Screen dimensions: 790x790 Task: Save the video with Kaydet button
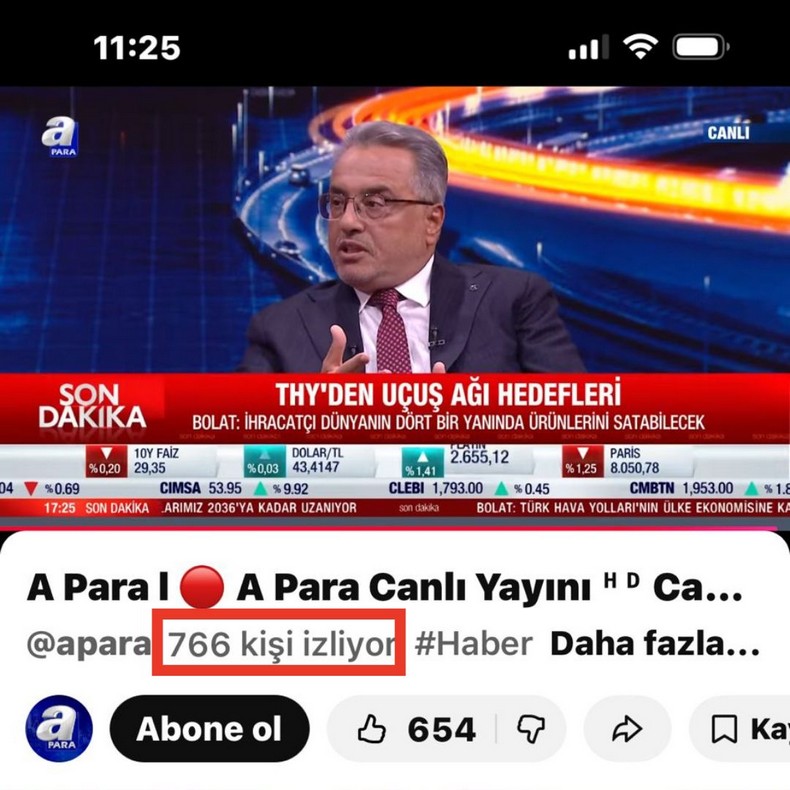pyautogui.click(x=750, y=730)
